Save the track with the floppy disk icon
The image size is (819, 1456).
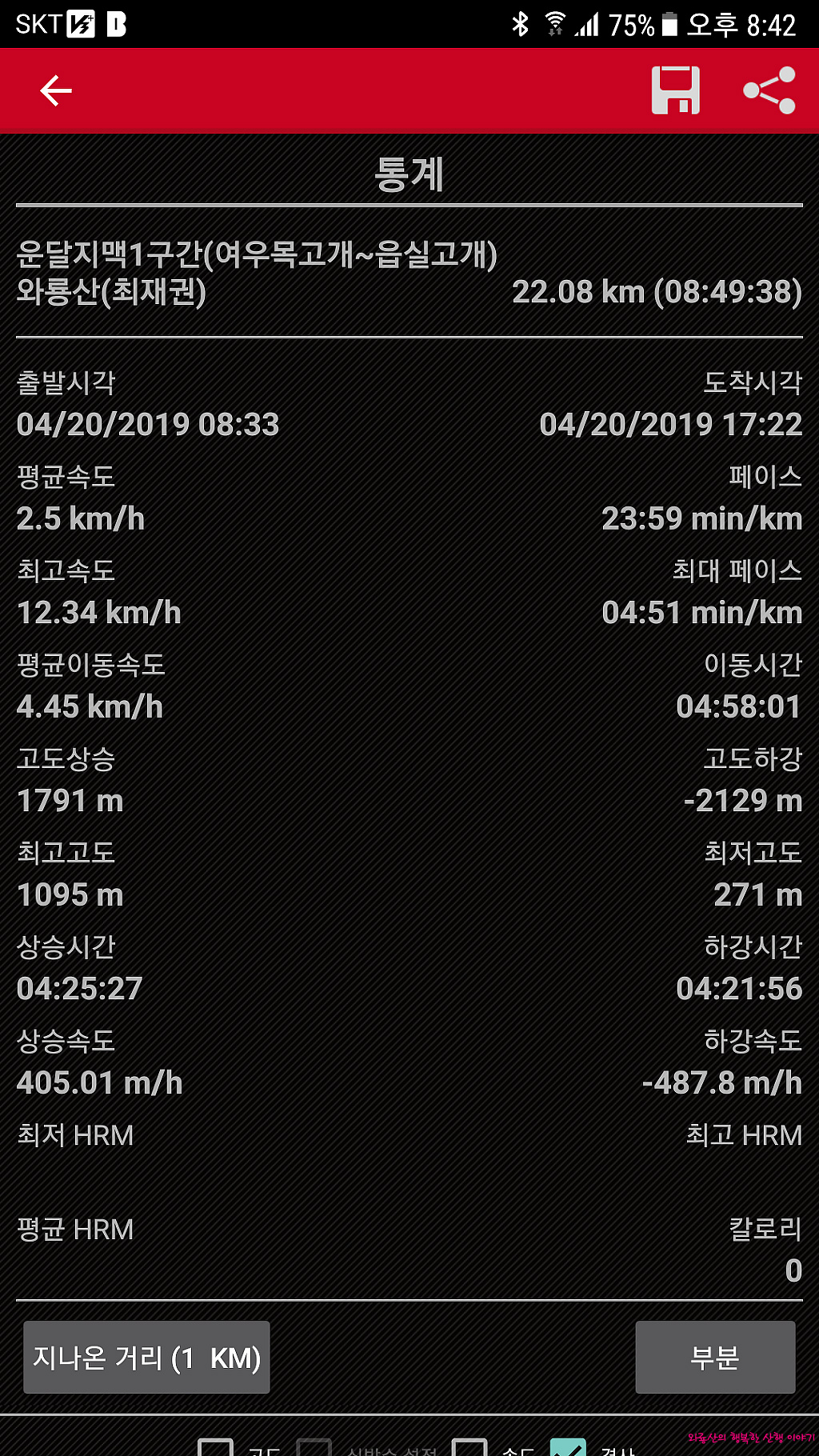point(676,90)
